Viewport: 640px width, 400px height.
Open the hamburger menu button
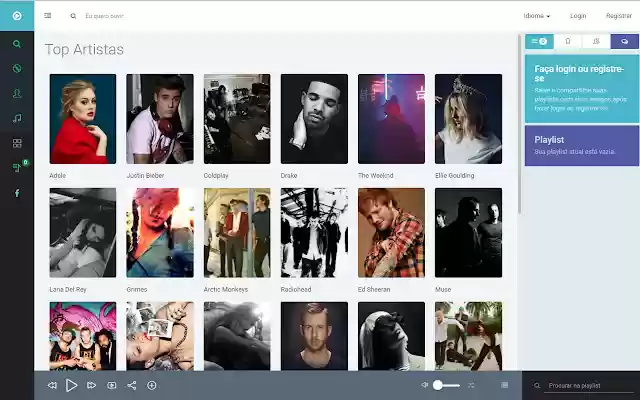tap(48, 16)
